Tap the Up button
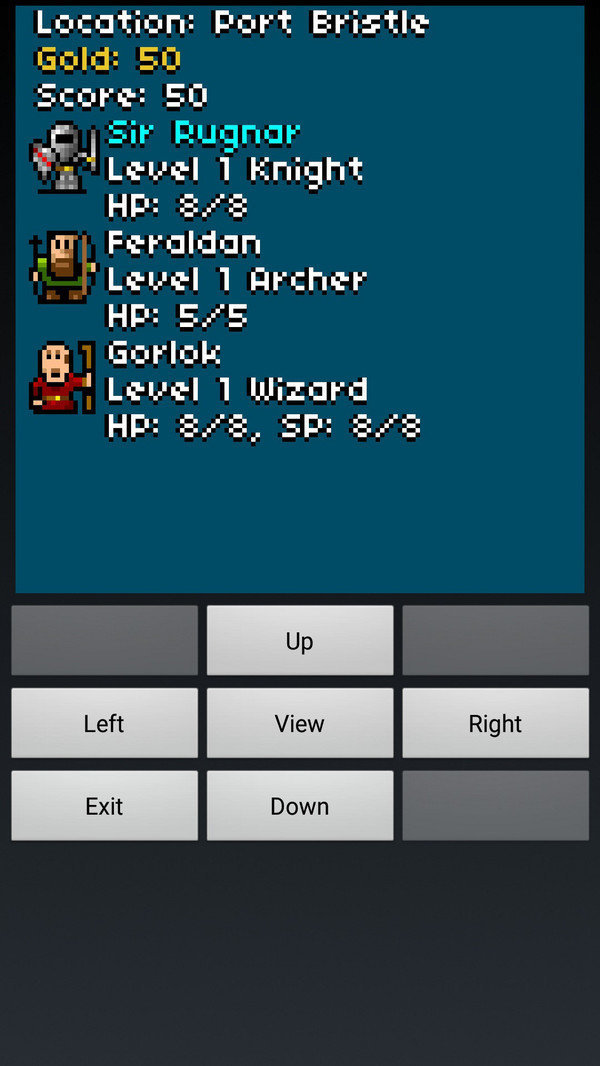The width and height of the screenshot is (600, 1066). pyautogui.click(x=299, y=641)
